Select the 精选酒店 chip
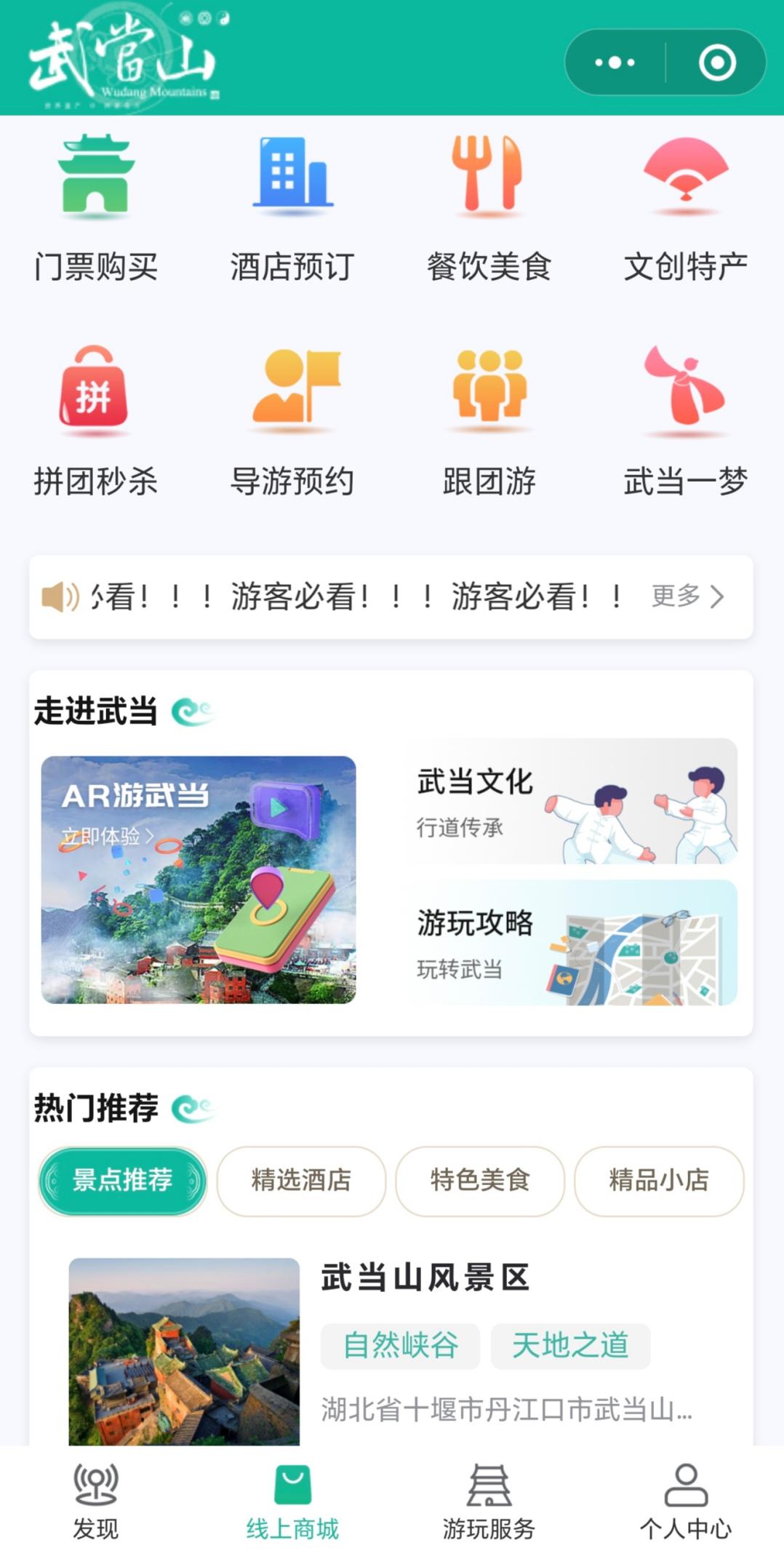784x1551 pixels. tap(301, 1180)
